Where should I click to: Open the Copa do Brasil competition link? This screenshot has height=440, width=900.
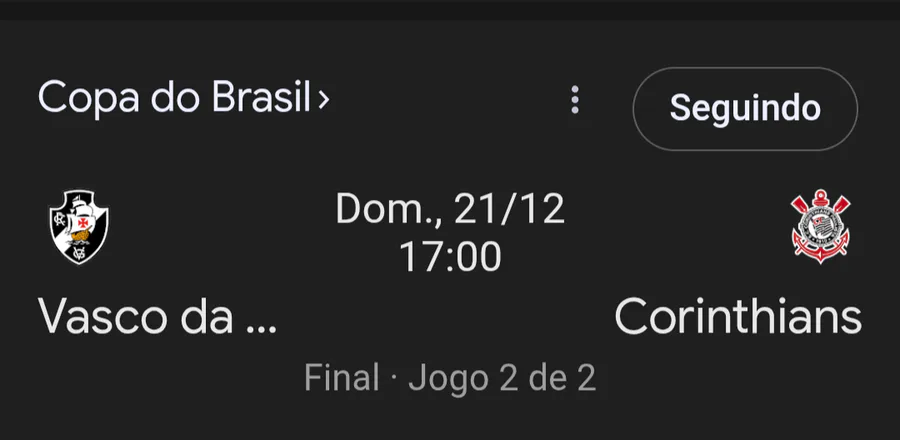tap(184, 98)
